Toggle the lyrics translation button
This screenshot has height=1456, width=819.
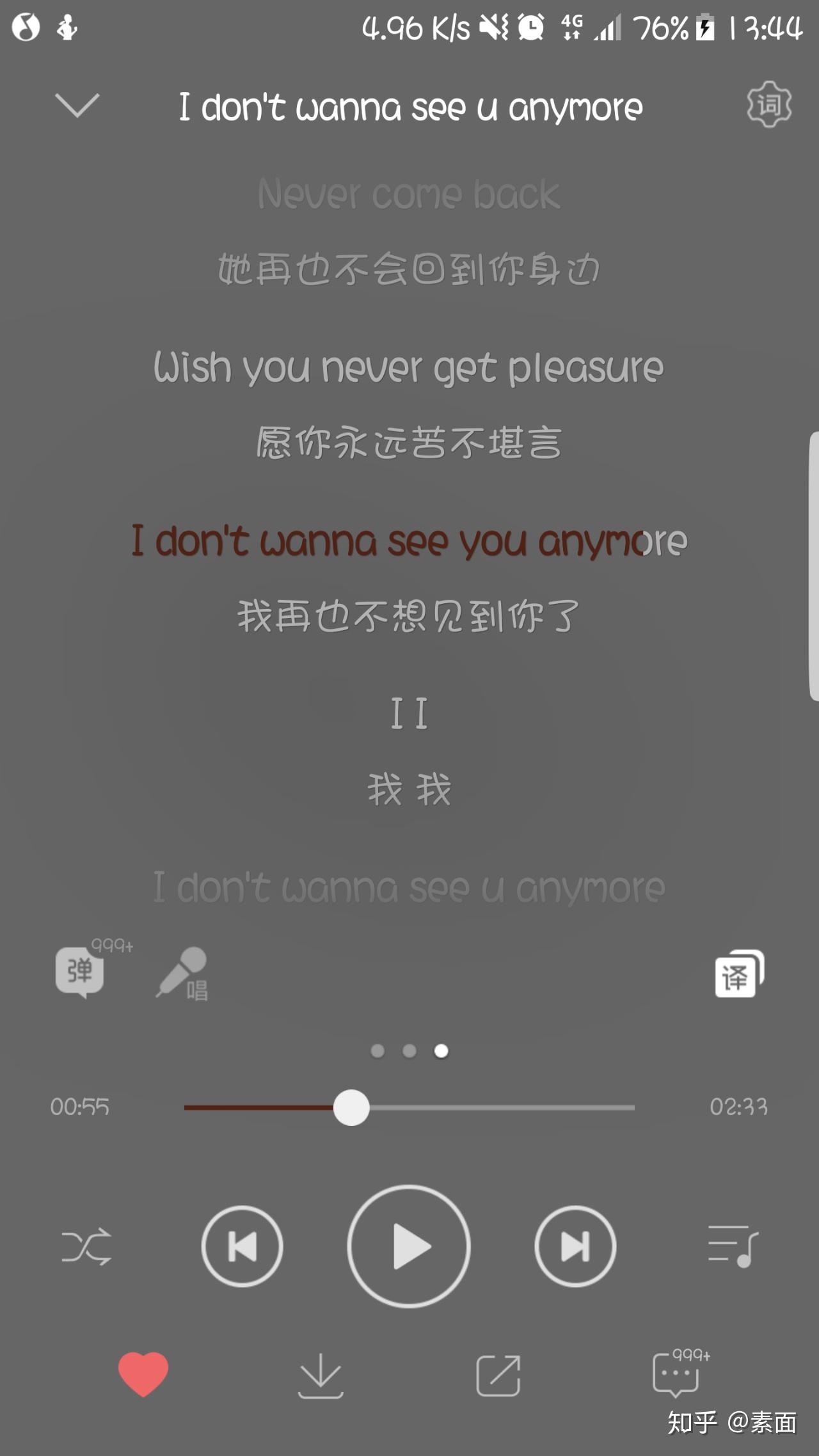(739, 974)
